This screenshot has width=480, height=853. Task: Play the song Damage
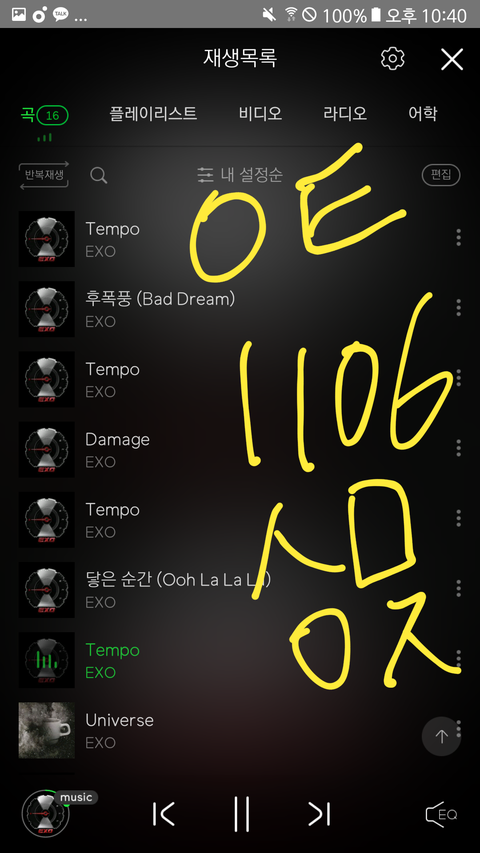pos(234,449)
